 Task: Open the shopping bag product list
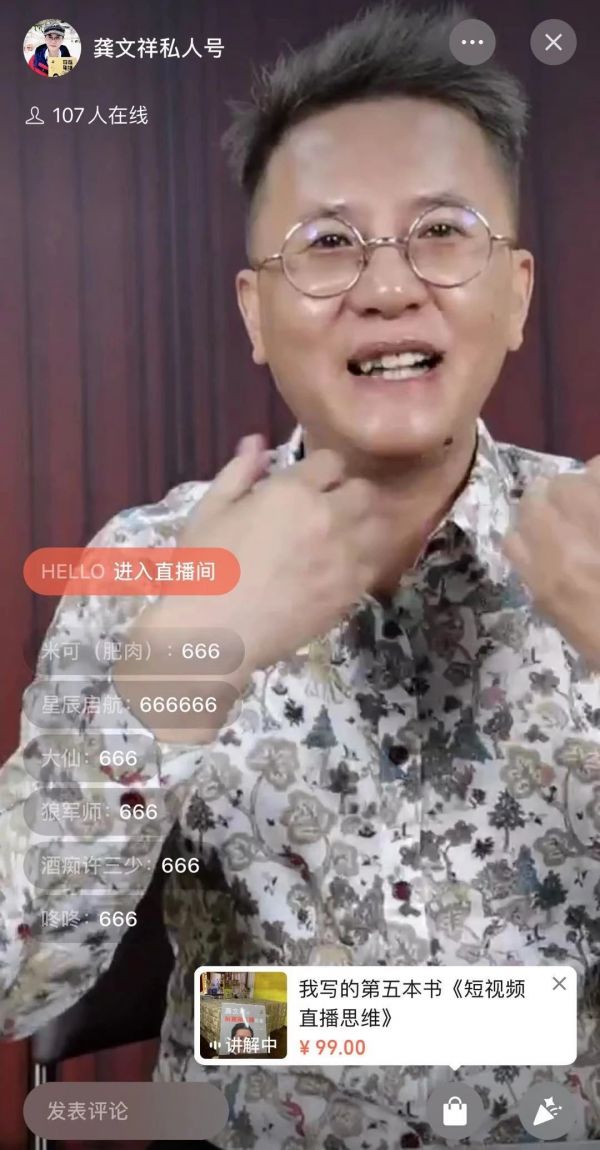click(455, 1111)
